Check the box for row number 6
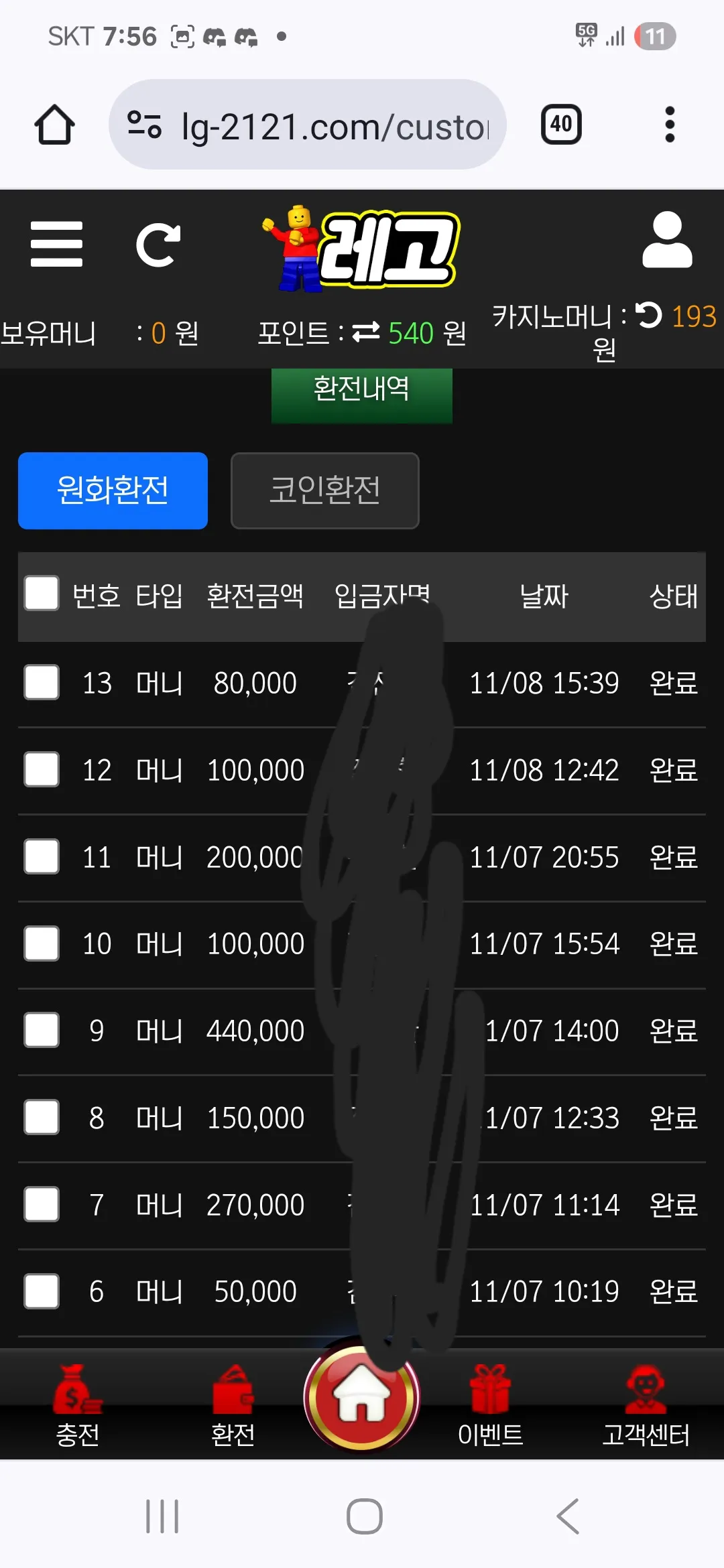 click(42, 1291)
